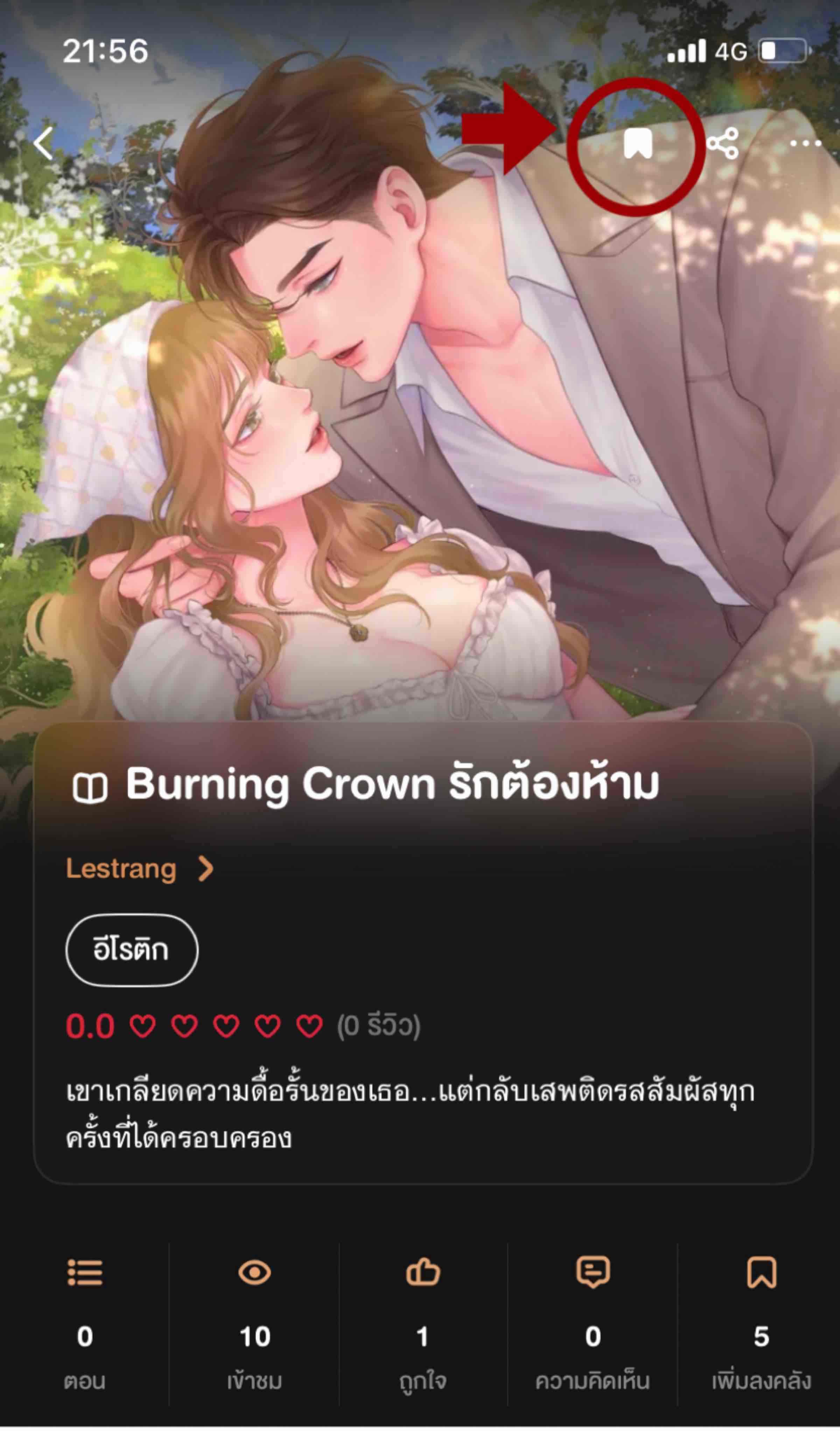This screenshot has height=1431, width=840.
Task: Open the three-dot overflow menu
Action: click(x=805, y=143)
